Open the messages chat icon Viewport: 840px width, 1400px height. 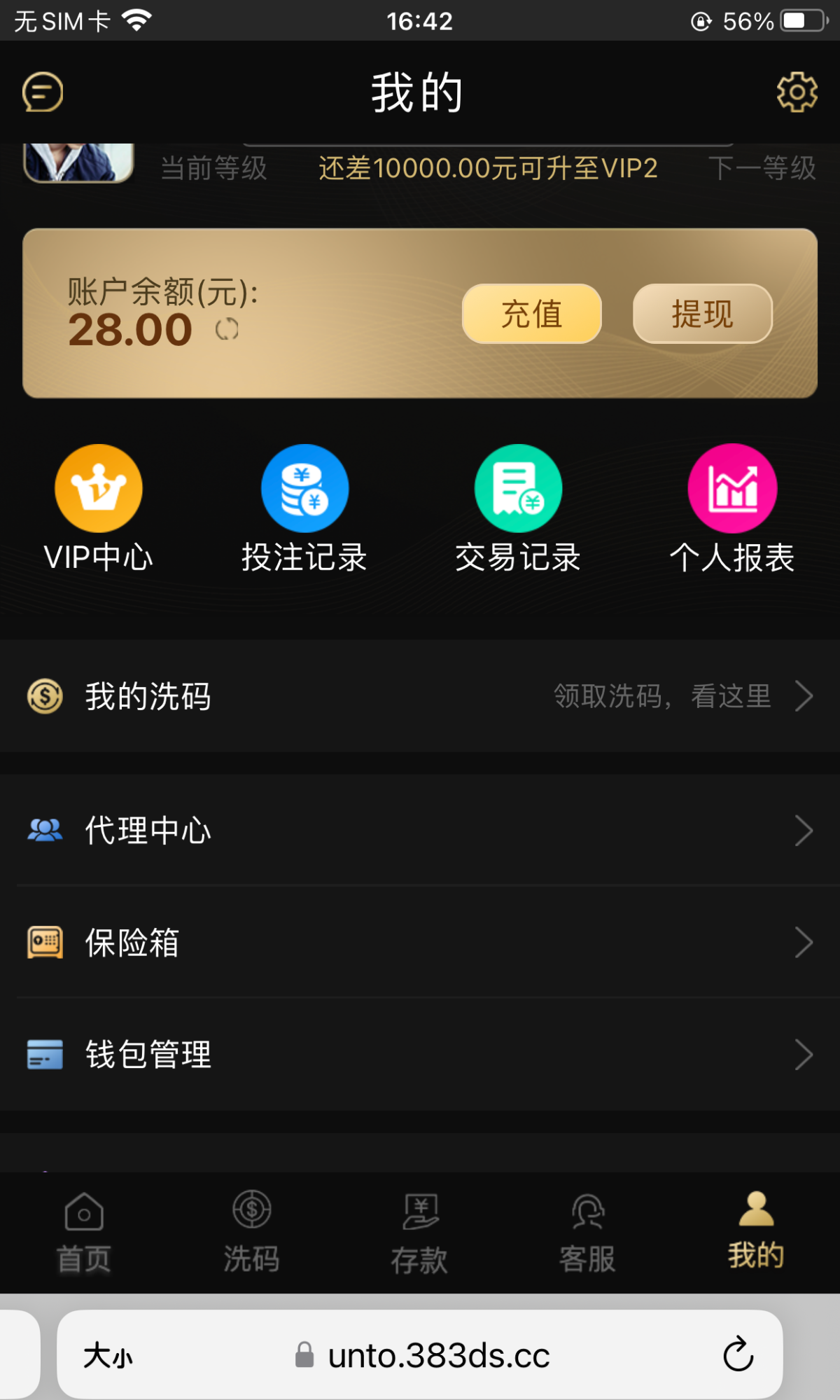(x=43, y=92)
